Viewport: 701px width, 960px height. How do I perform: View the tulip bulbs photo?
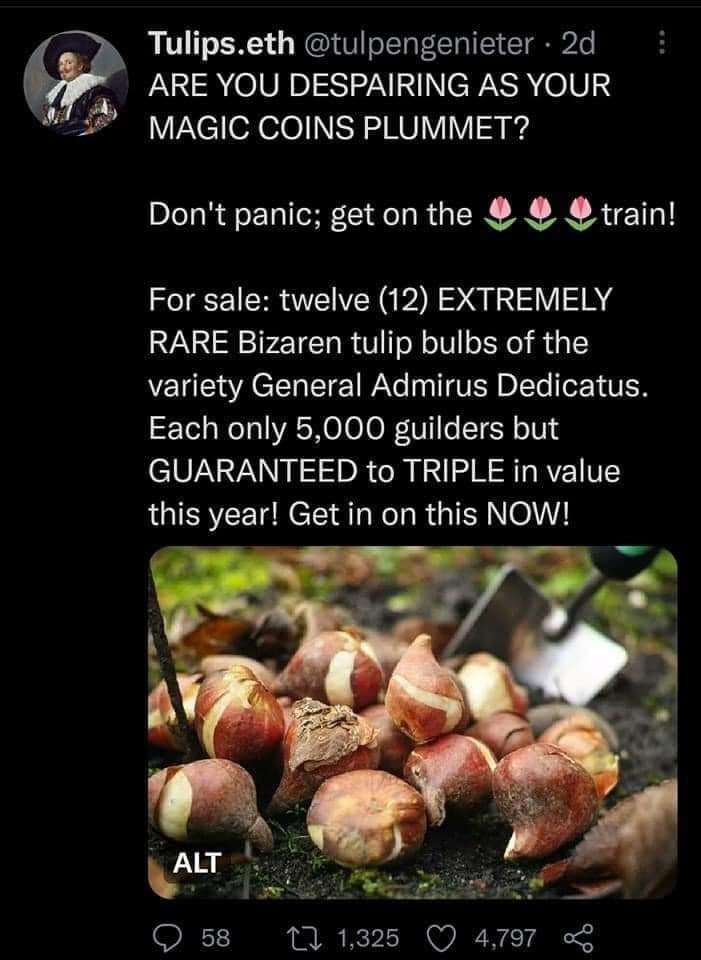[x=414, y=720]
